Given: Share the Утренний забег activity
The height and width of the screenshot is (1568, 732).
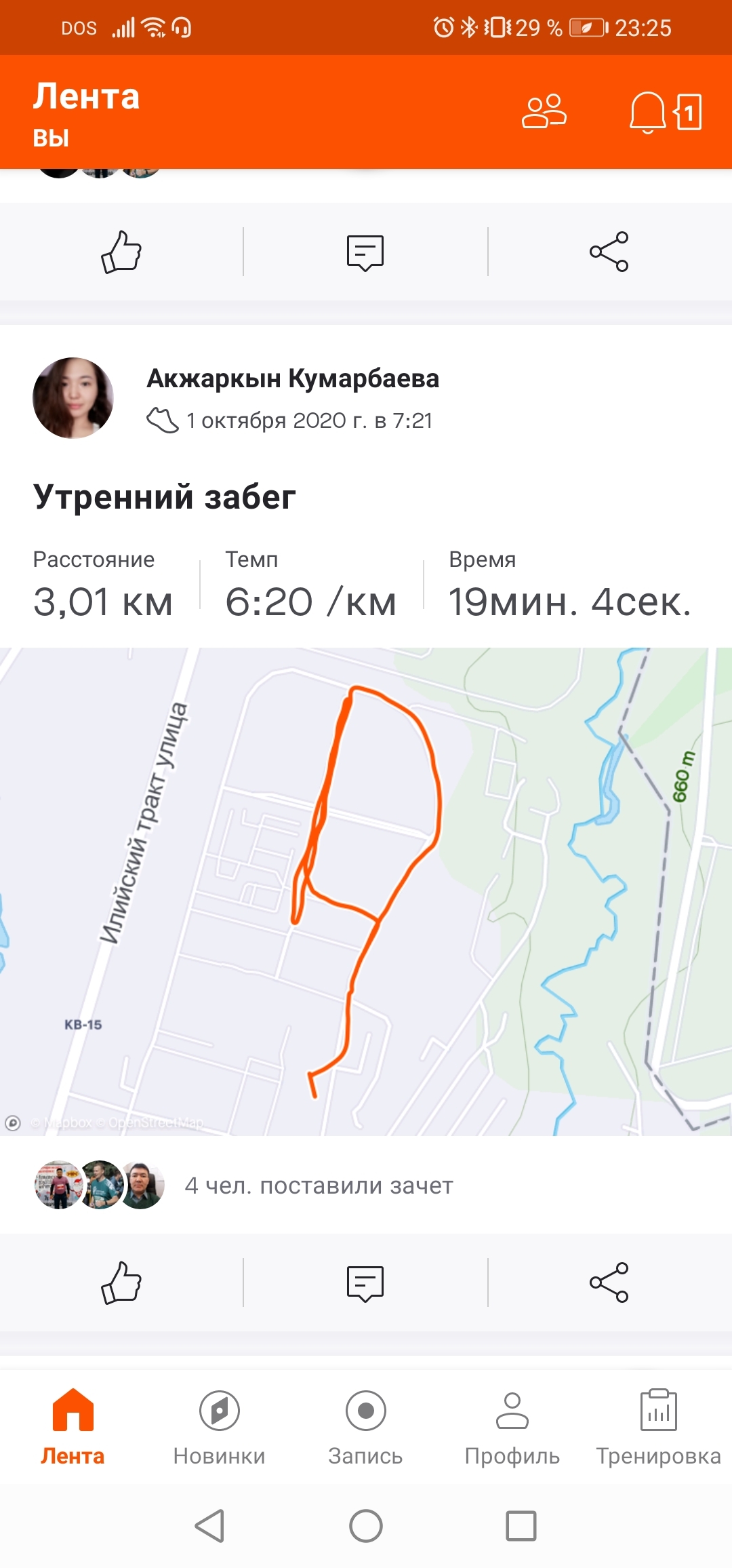Looking at the screenshot, I should click(609, 1282).
